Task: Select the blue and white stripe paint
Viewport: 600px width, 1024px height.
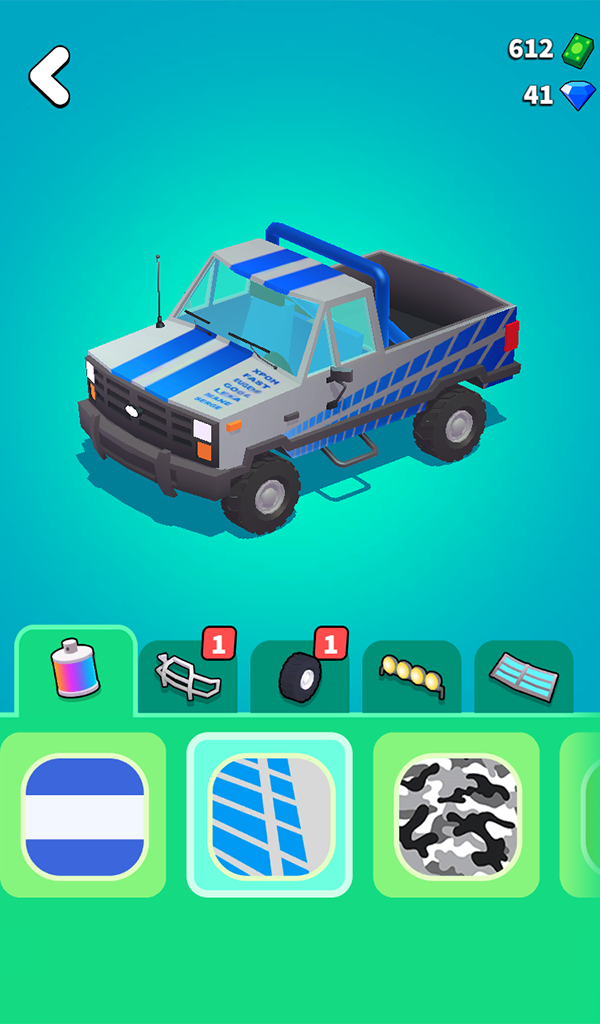Action: click(x=84, y=815)
